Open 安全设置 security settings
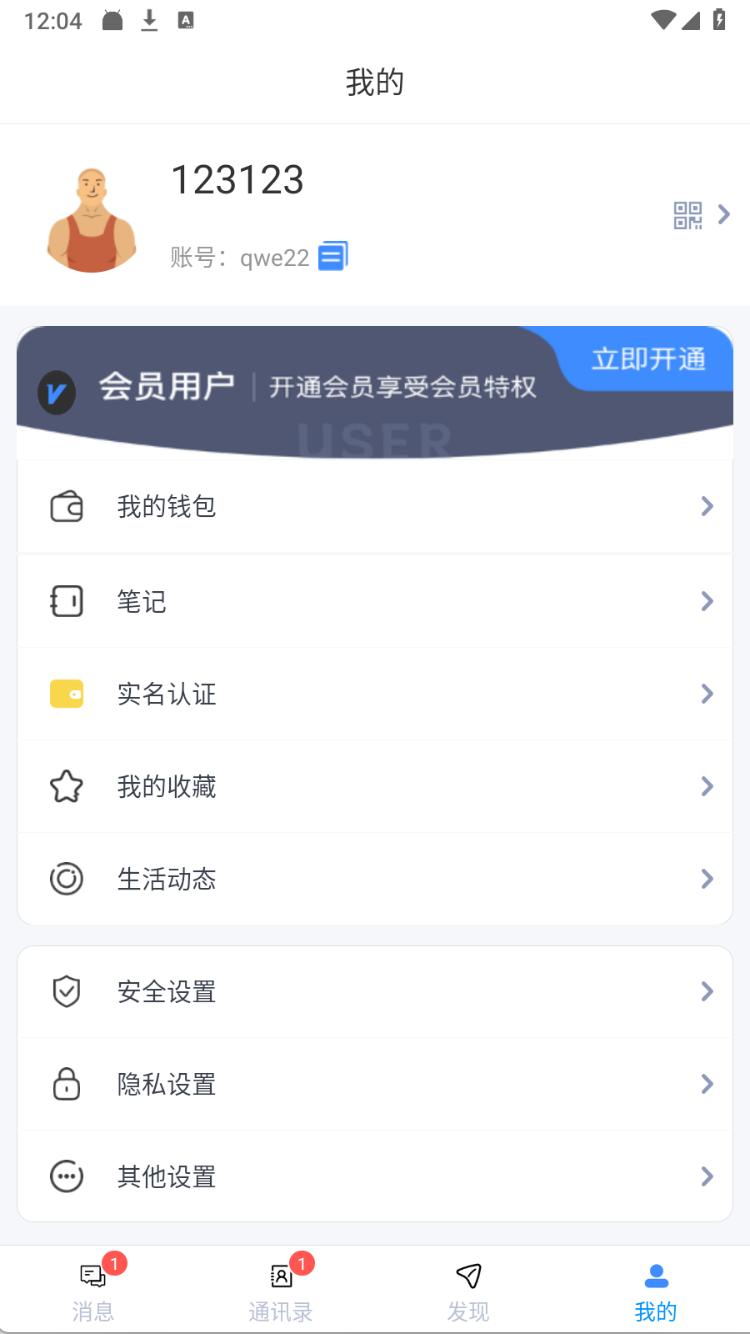The height and width of the screenshot is (1334, 750). [x=375, y=992]
